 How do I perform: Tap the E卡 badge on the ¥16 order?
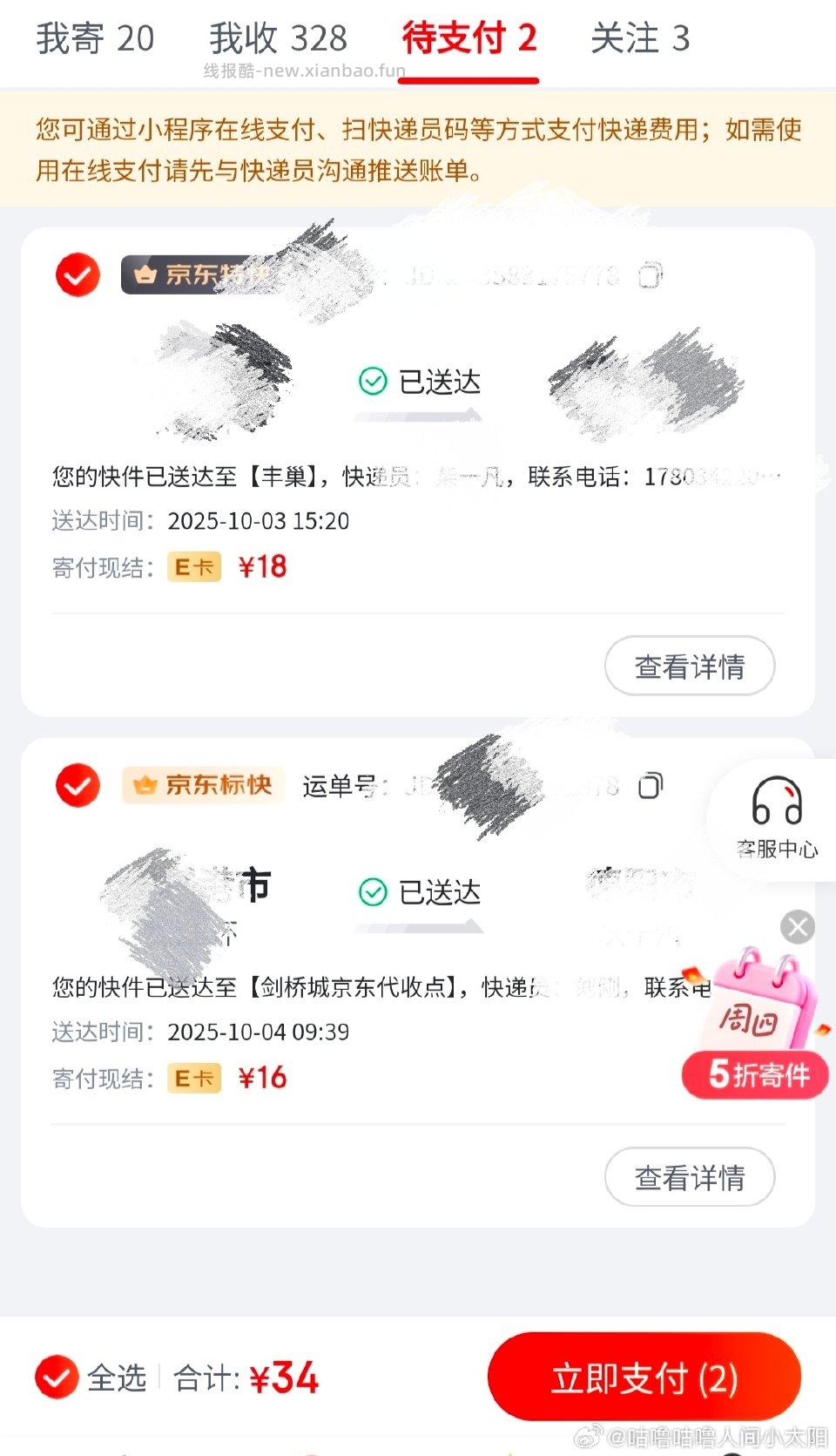(193, 1077)
